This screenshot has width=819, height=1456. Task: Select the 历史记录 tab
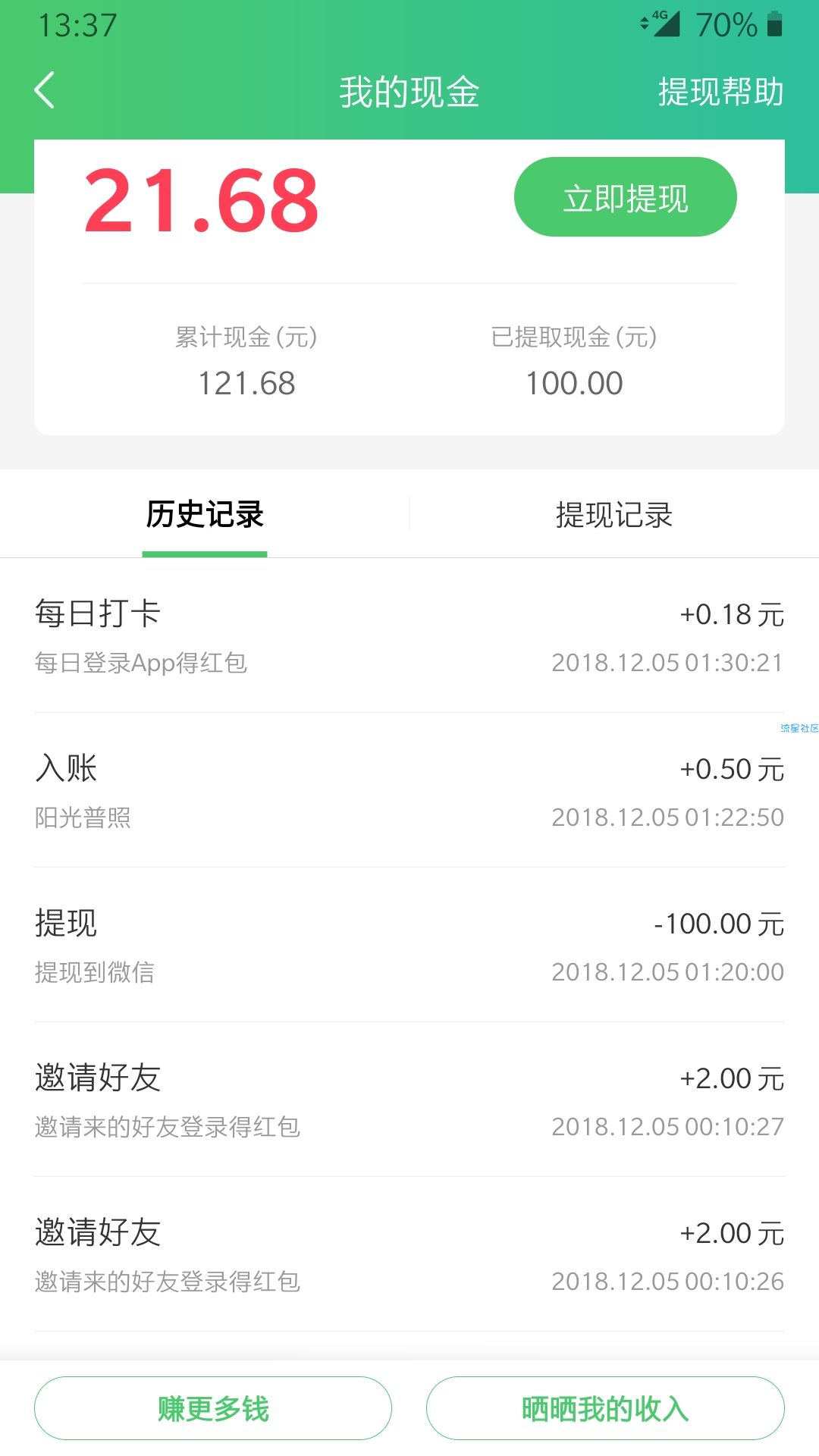pyautogui.click(x=205, y=515)
